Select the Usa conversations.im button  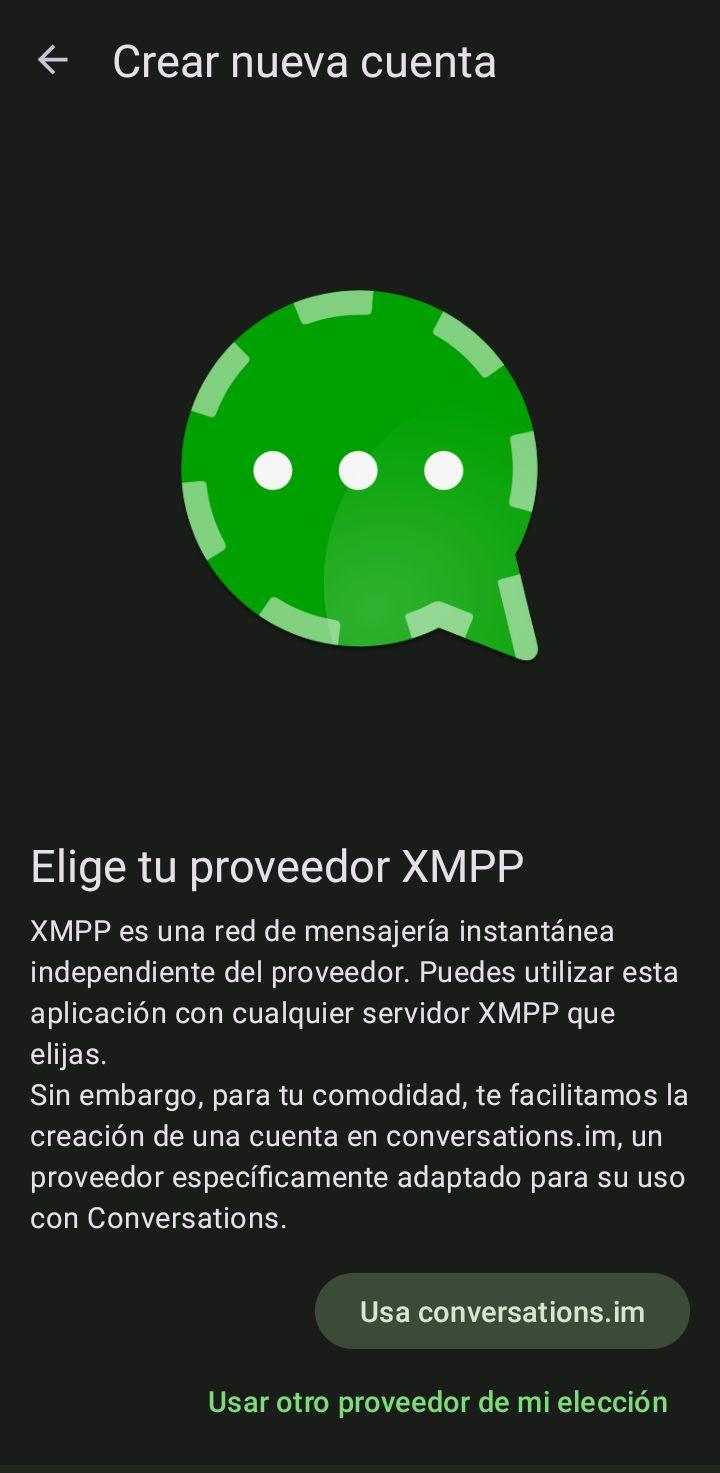(502, 1311)
